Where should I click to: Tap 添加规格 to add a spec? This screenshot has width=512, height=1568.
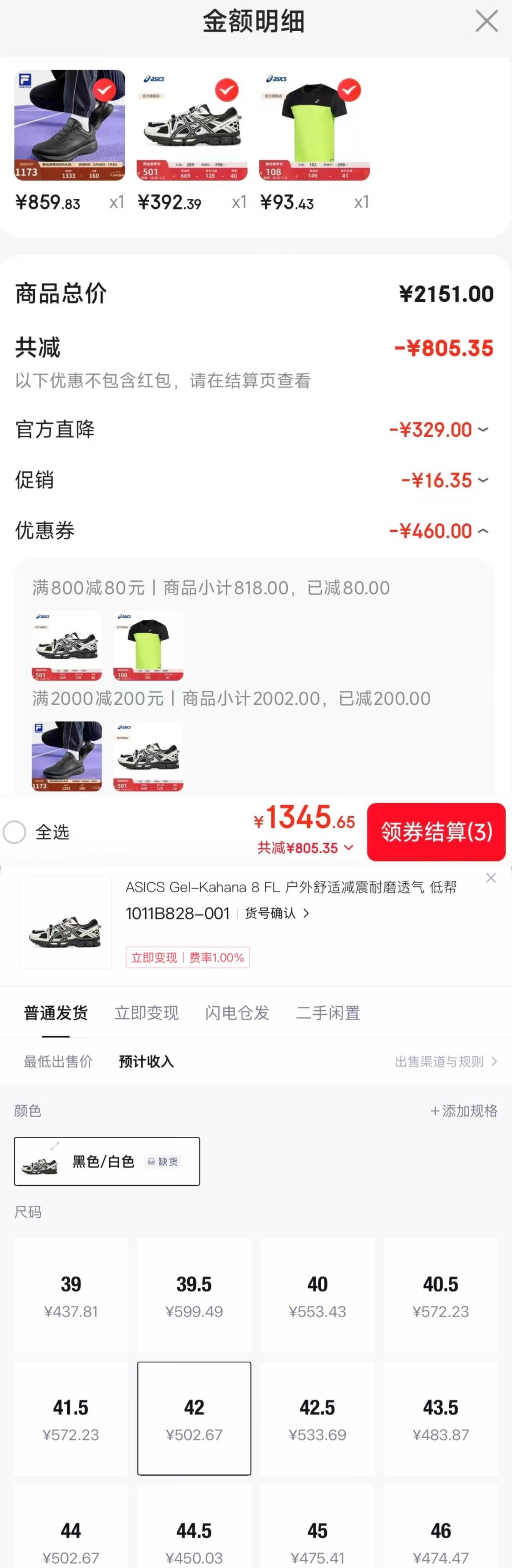point(464,1111)
